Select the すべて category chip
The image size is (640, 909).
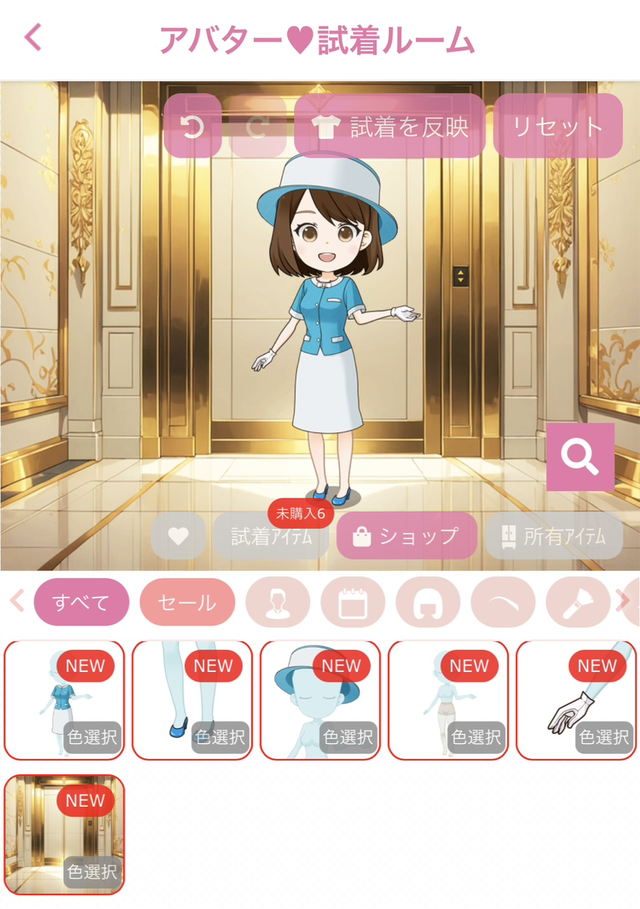point(81,602)
